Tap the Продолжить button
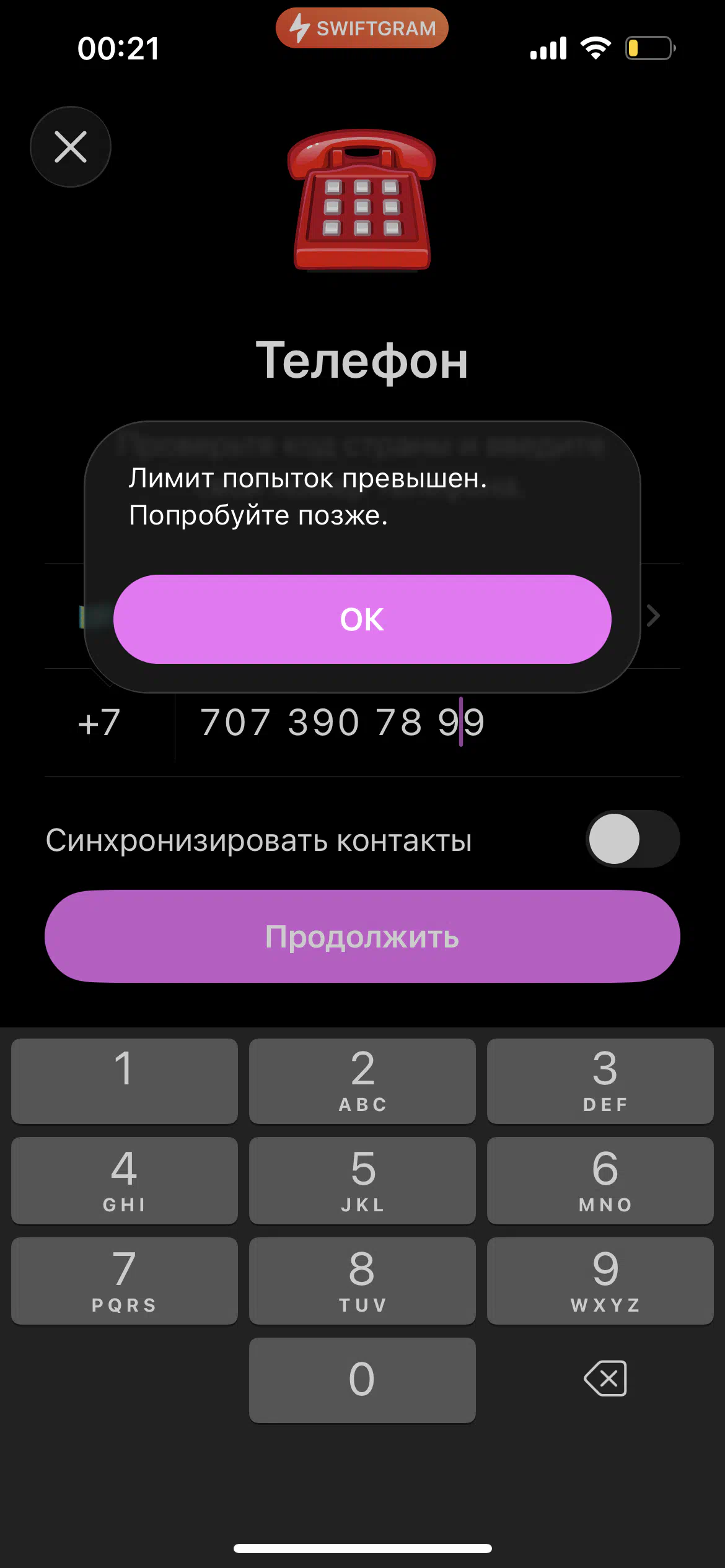The width and height of the screenshot is (725, 1568). [362, 936]
